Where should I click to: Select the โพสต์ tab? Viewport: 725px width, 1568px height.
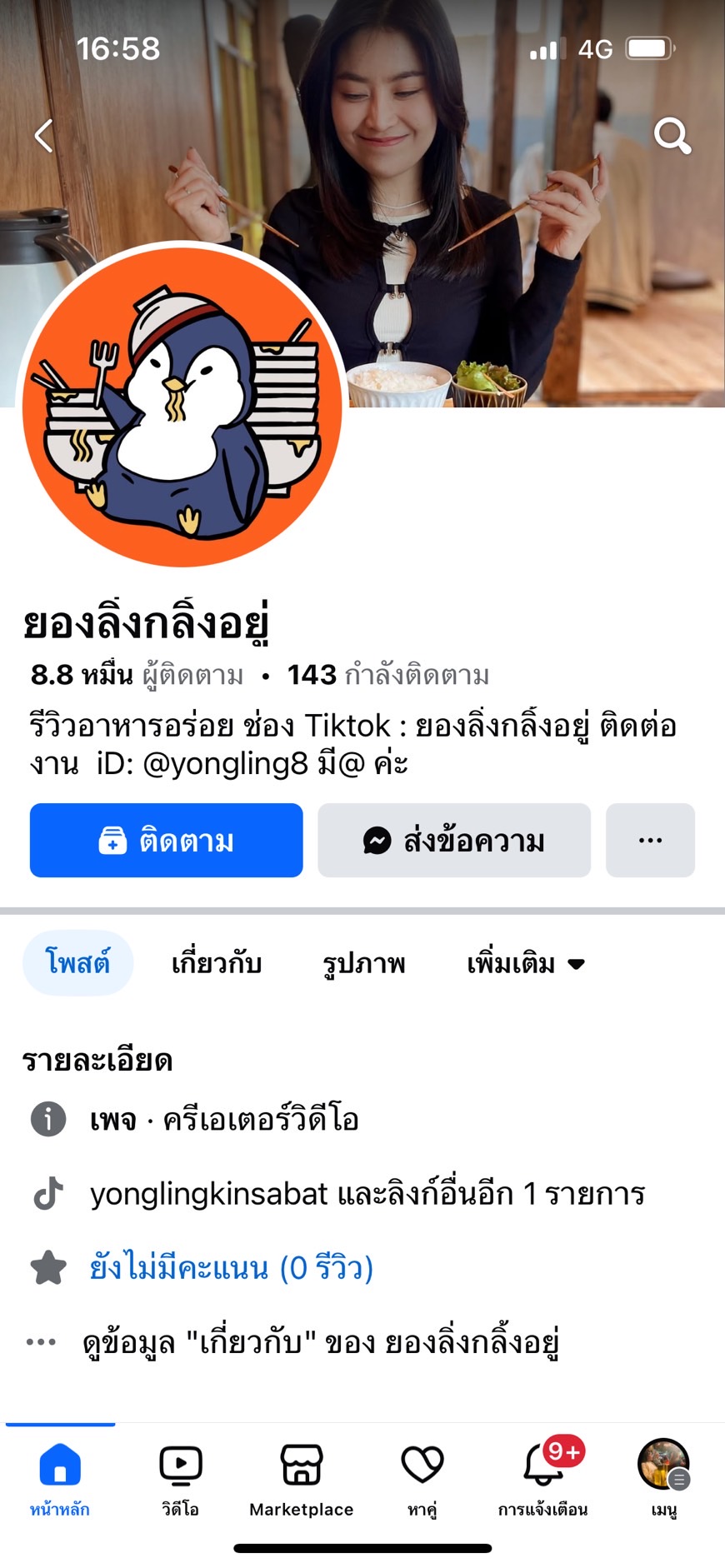coord(77,963)
